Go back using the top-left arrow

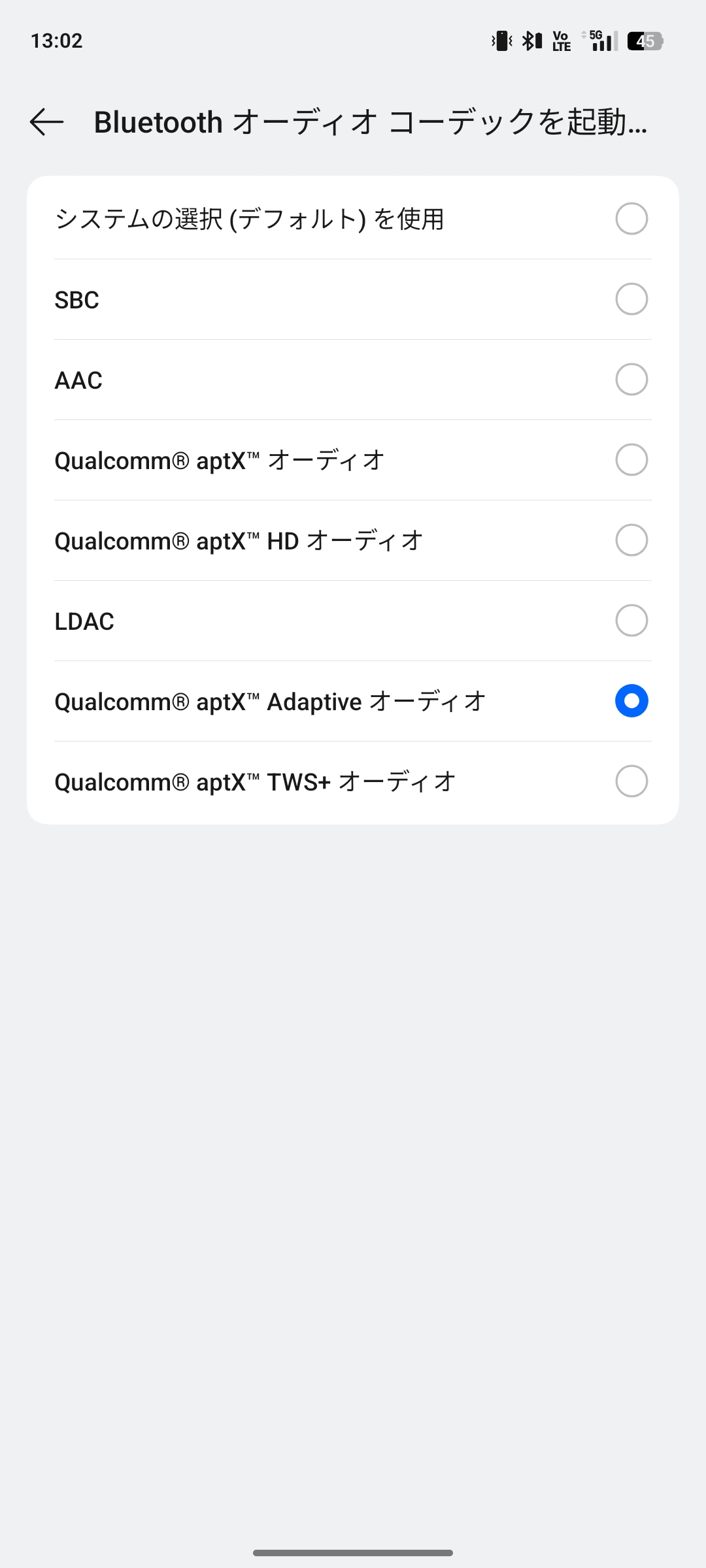(46, 122)
